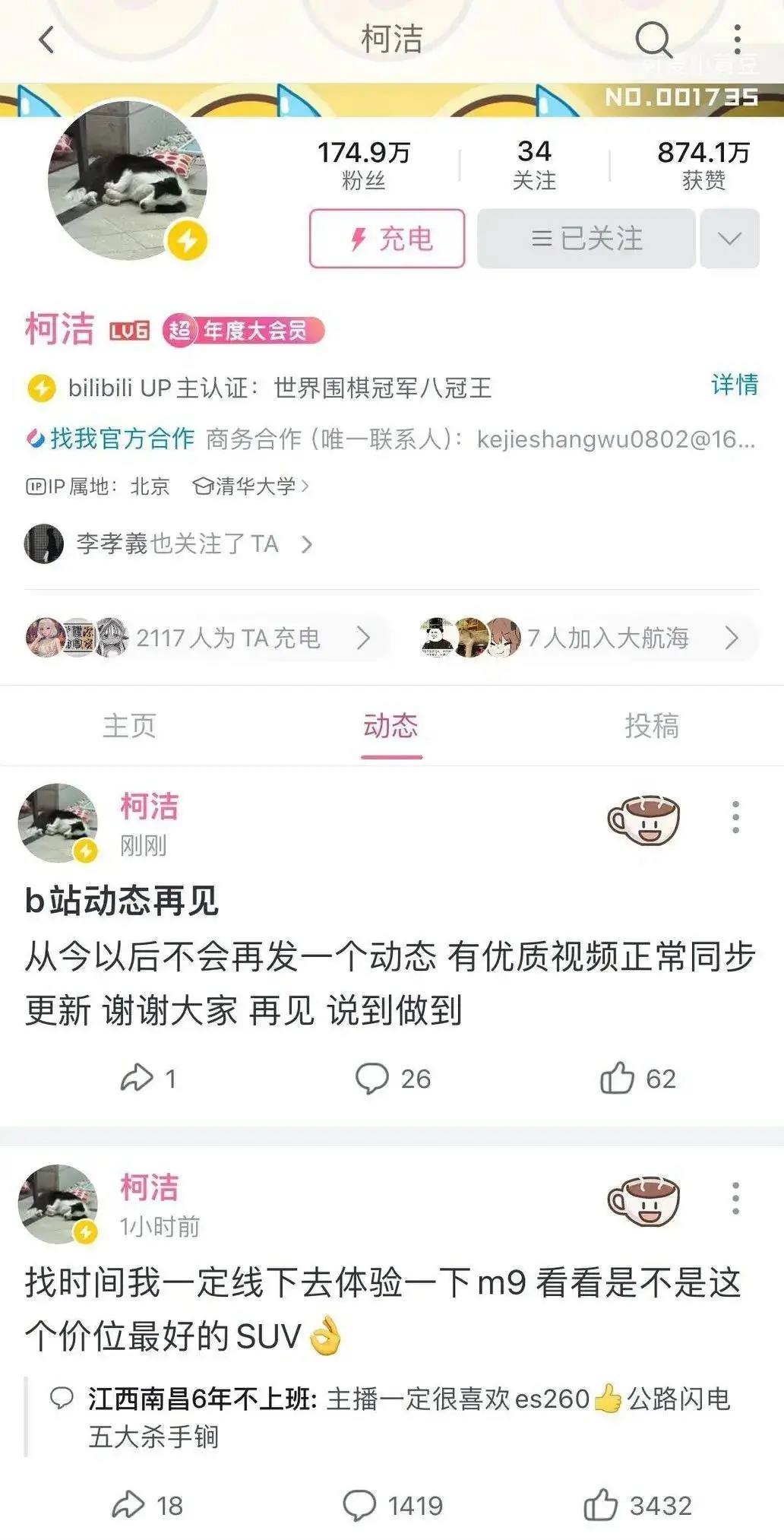Open 清华大学 school tag
This screenshot has width=784, height=1540.
(251, 486)
